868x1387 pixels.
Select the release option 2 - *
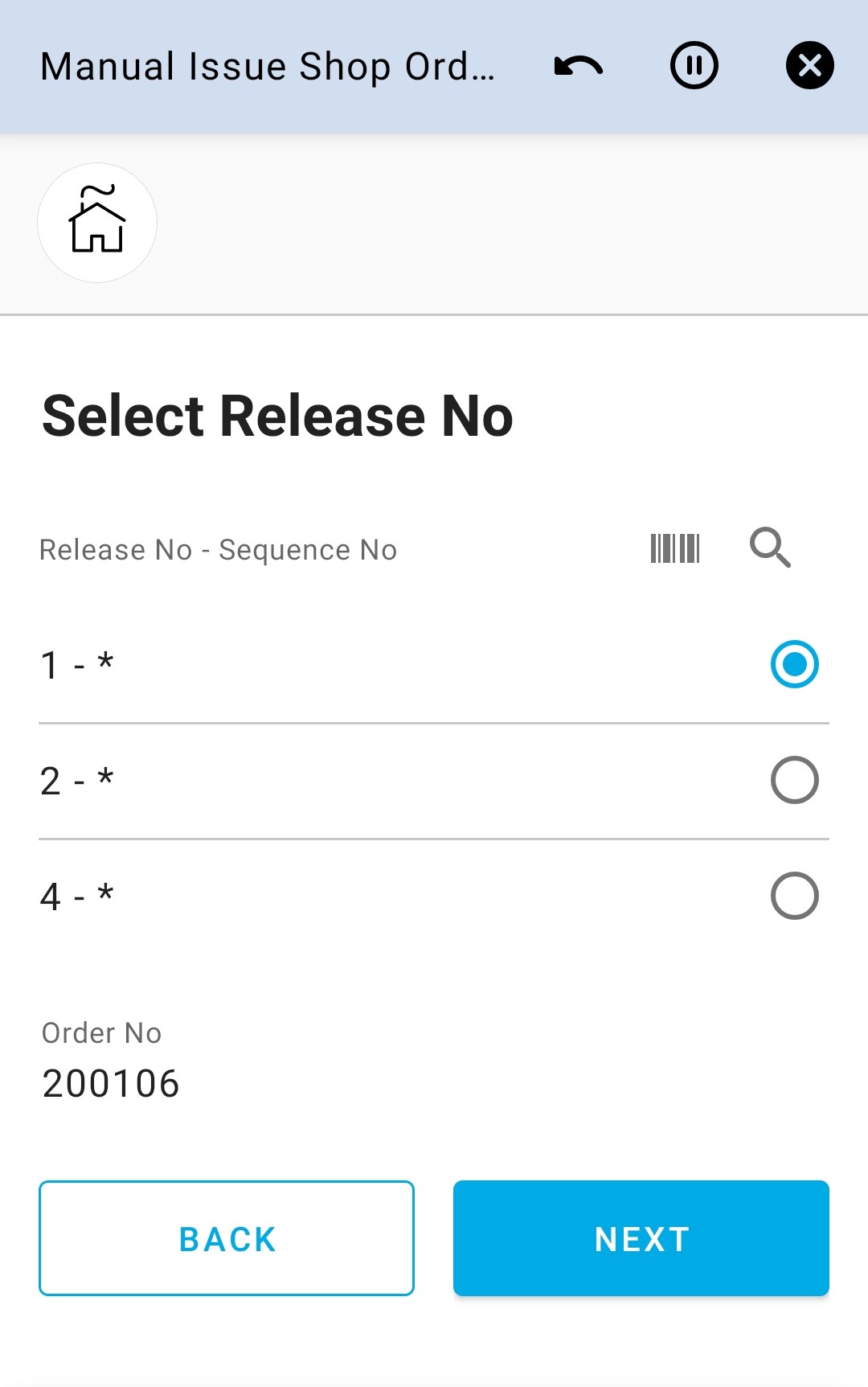tap(794, 779)
